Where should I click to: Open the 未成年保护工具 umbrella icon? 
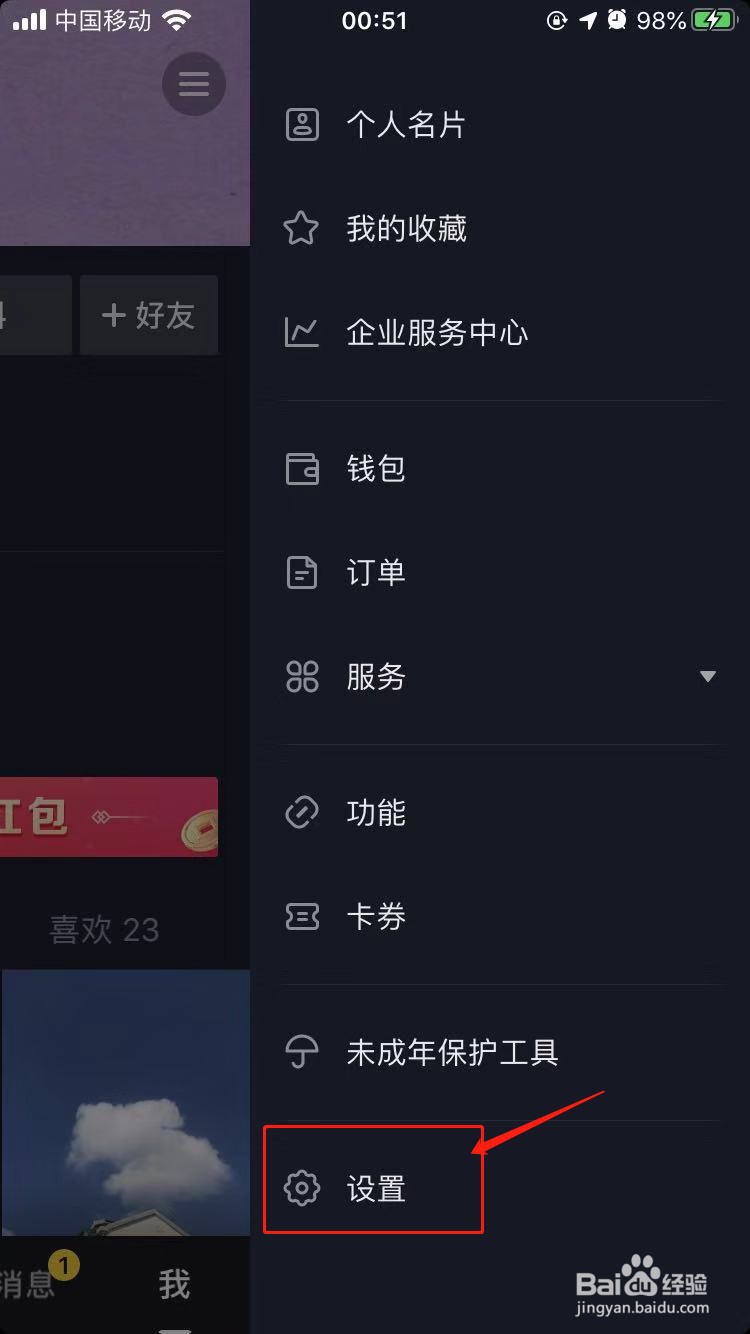tap(302, 1051)
